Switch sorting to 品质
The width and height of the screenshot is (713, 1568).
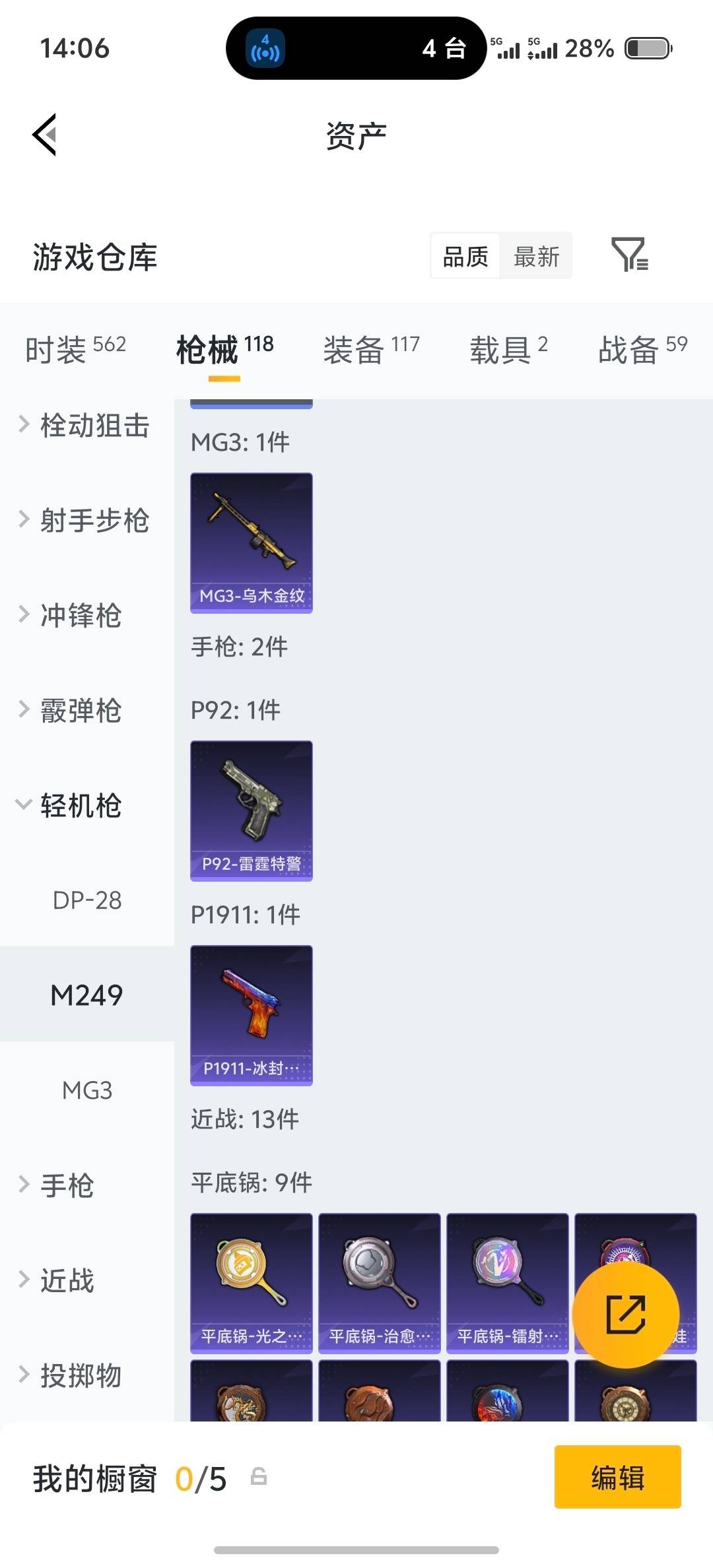click(465, 256)
